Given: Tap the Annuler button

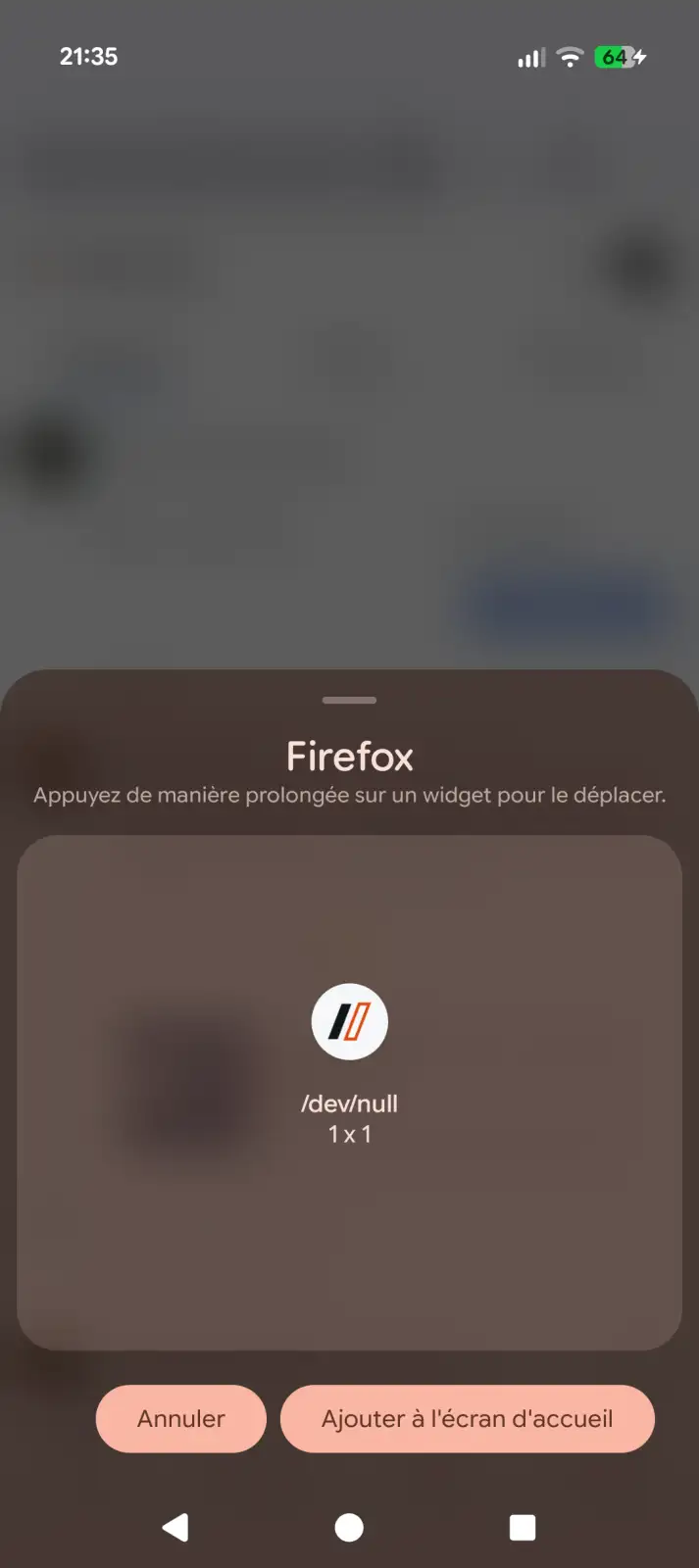Looking at the screenshot, I should click(181, 1418).
